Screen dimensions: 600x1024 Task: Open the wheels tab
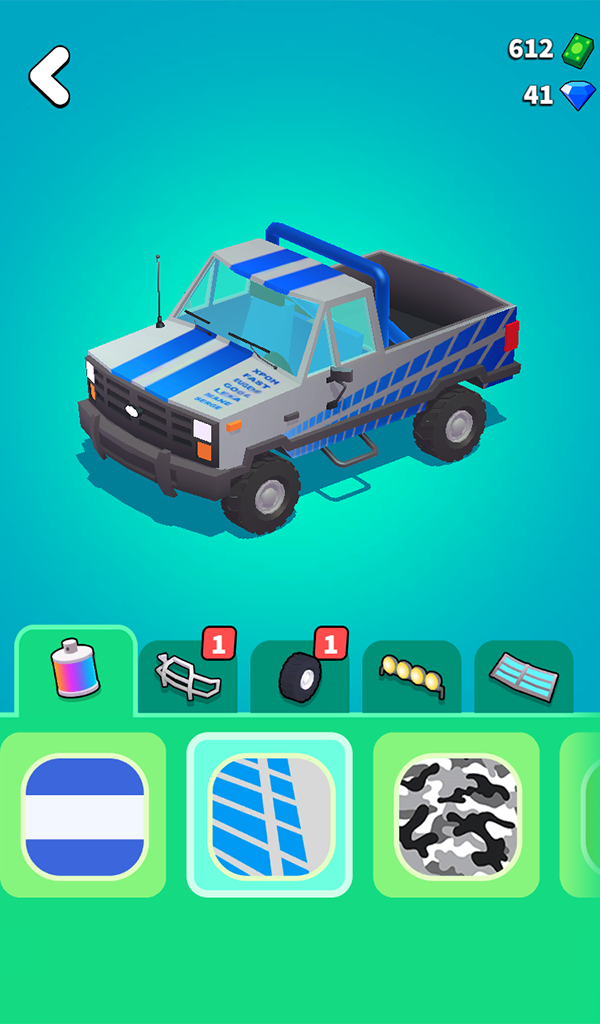tap(299, 677)
